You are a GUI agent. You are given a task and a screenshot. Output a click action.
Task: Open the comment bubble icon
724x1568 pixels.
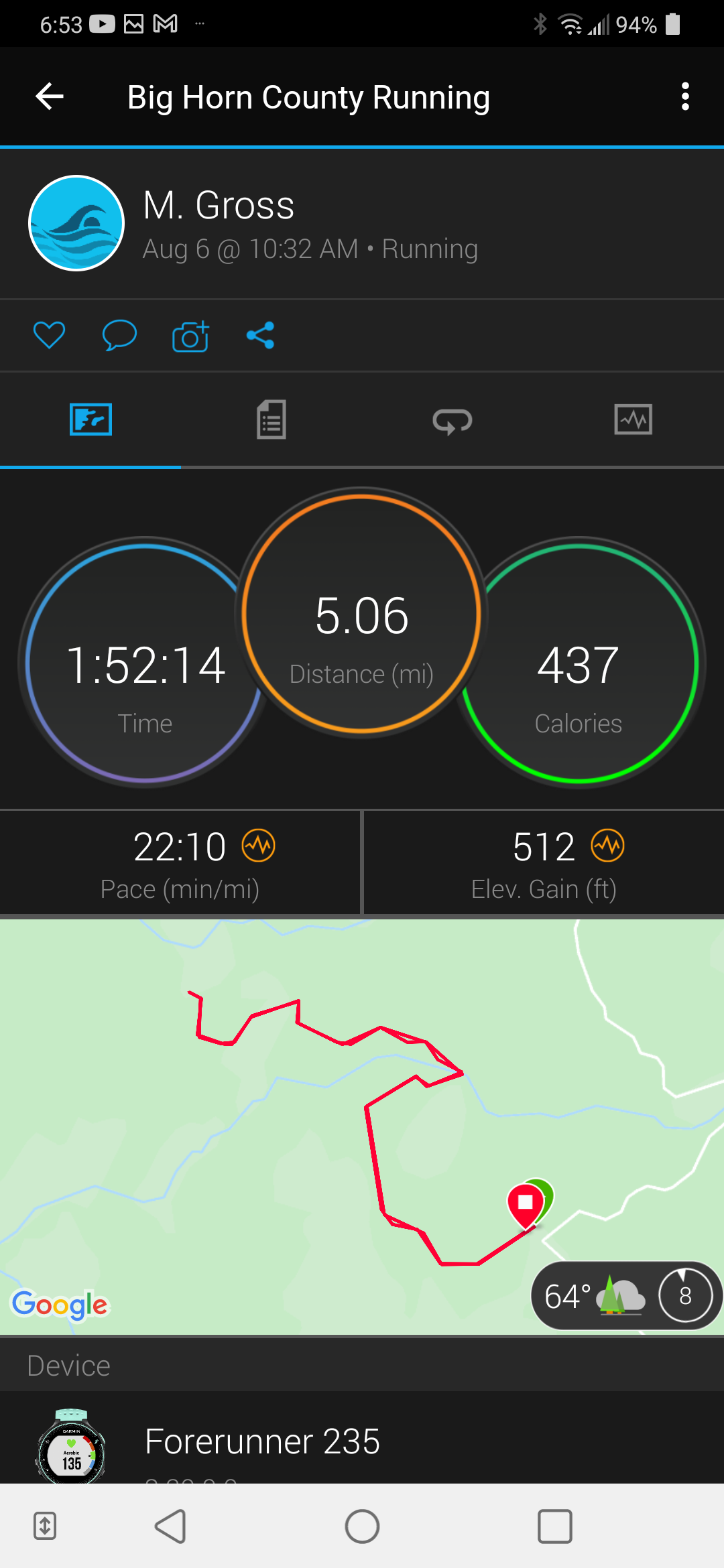(119, 335)
